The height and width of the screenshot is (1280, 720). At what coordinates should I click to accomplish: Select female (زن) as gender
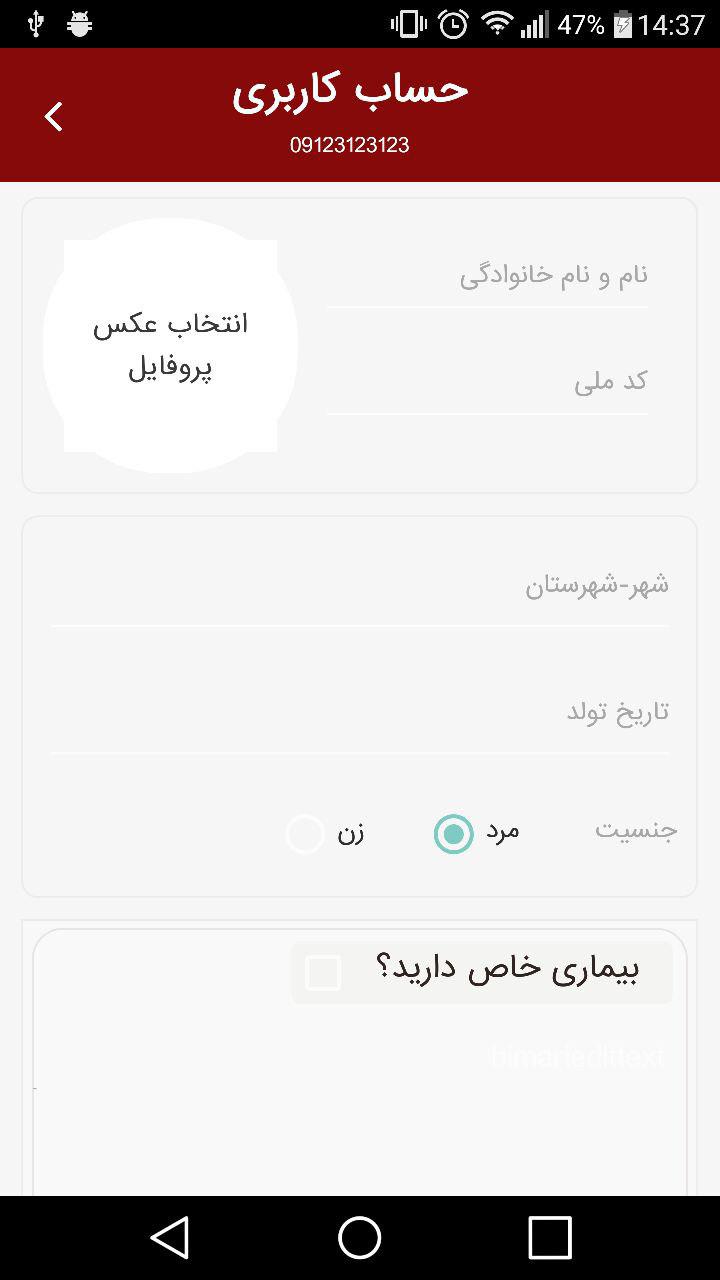tap(306, 833)
